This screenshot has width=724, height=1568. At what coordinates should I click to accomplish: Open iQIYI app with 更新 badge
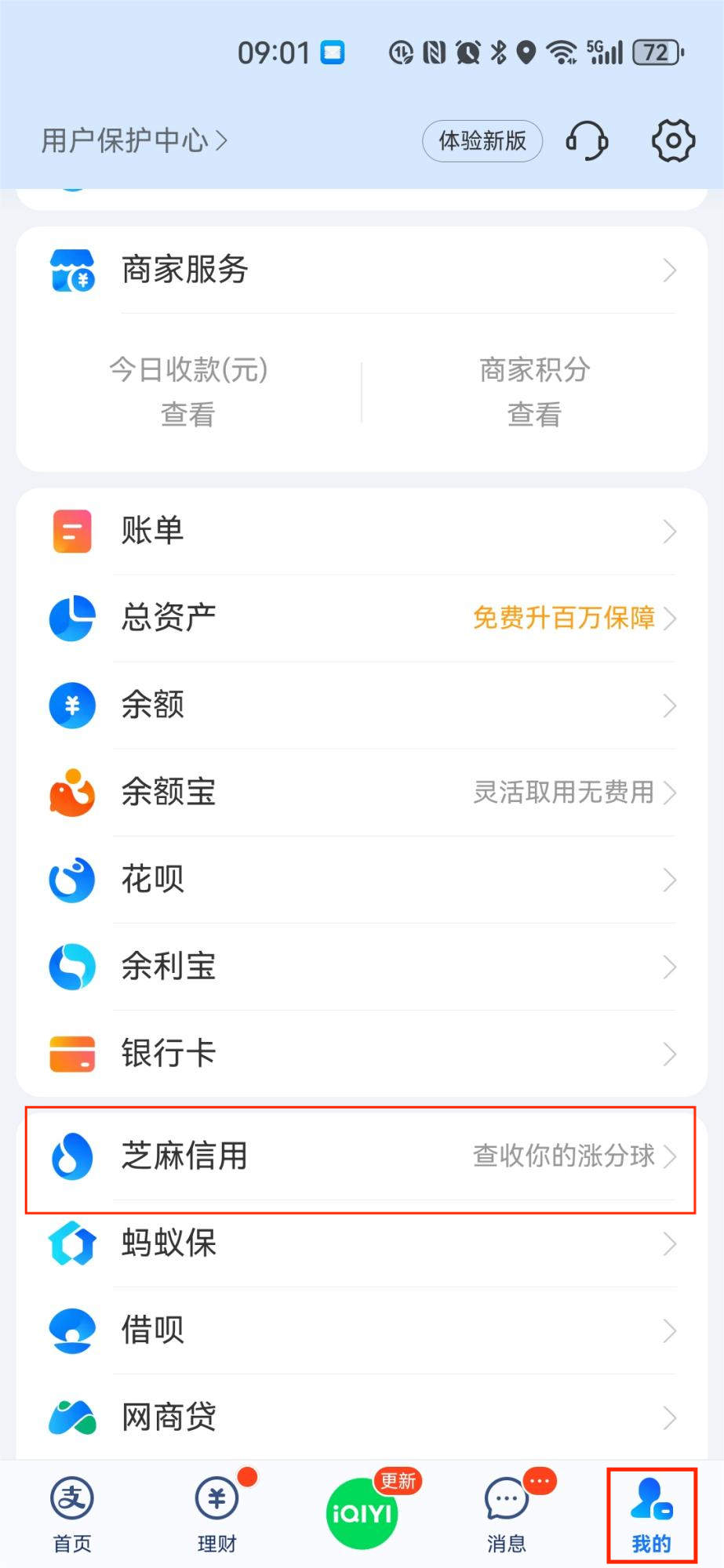[x=362, y=1512]
